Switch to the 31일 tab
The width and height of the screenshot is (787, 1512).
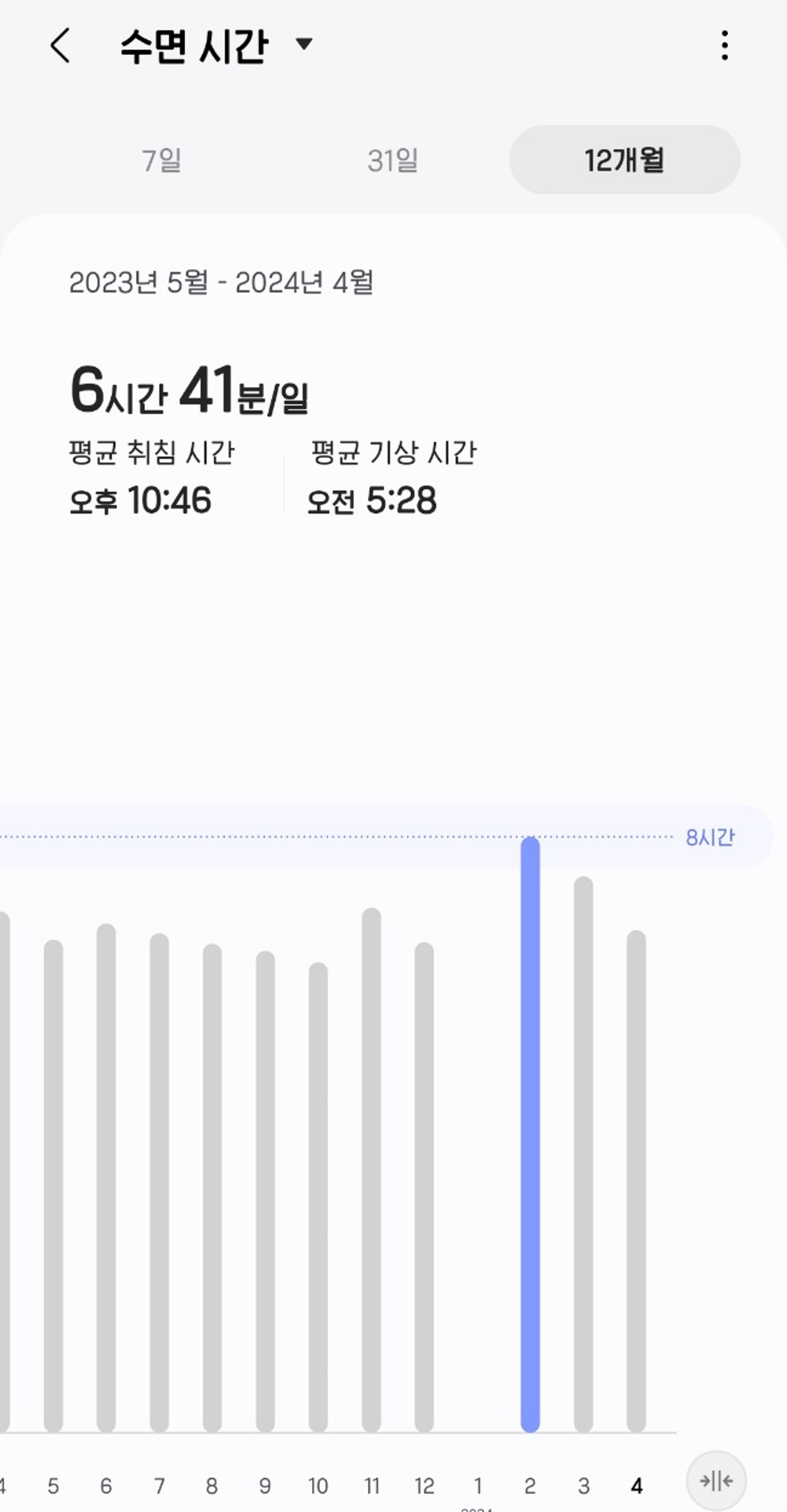tap(393, 160)
